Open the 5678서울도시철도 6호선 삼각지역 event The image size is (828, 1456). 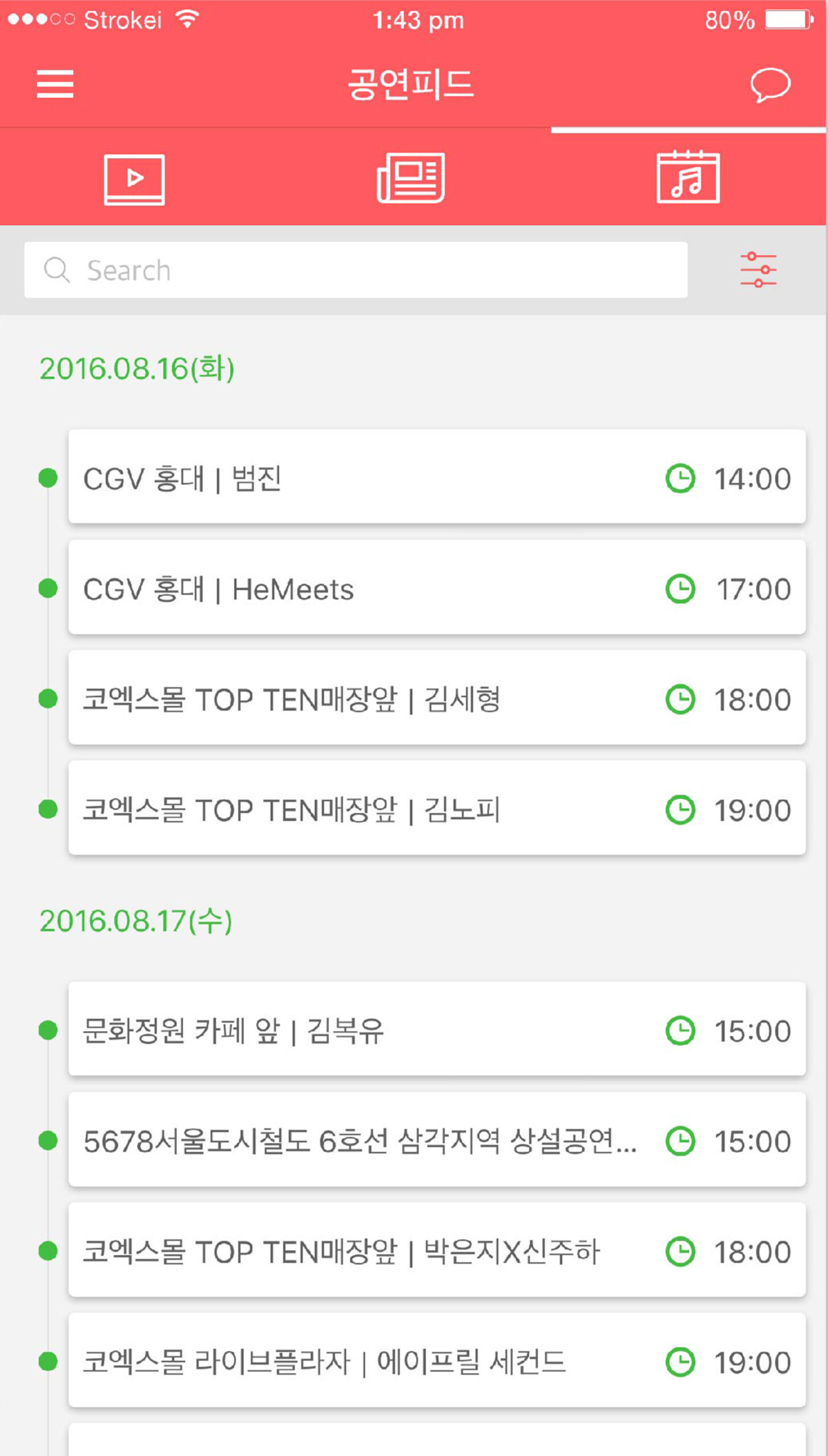pyautogui.click(x=436, y=1139)
